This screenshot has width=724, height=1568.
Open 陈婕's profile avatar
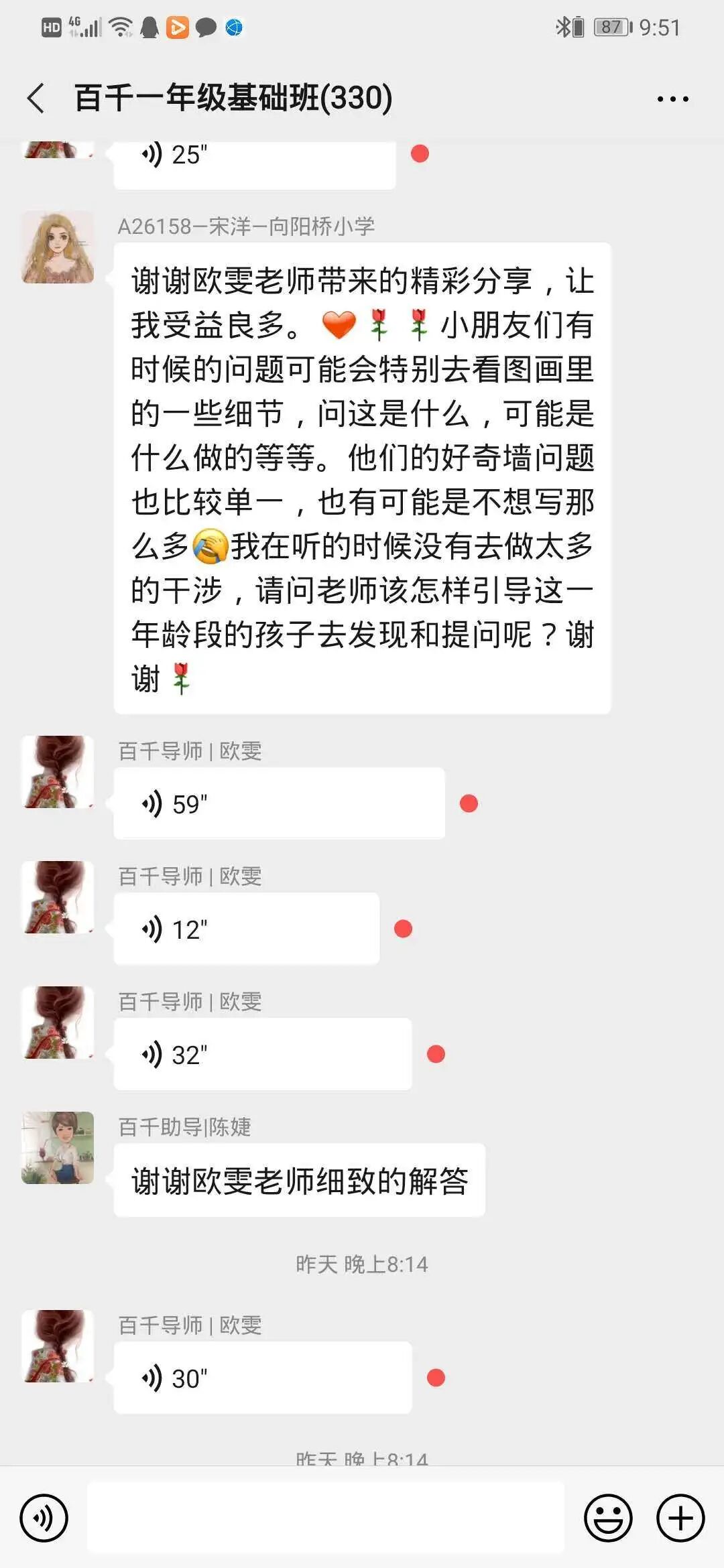(58, 1148)
